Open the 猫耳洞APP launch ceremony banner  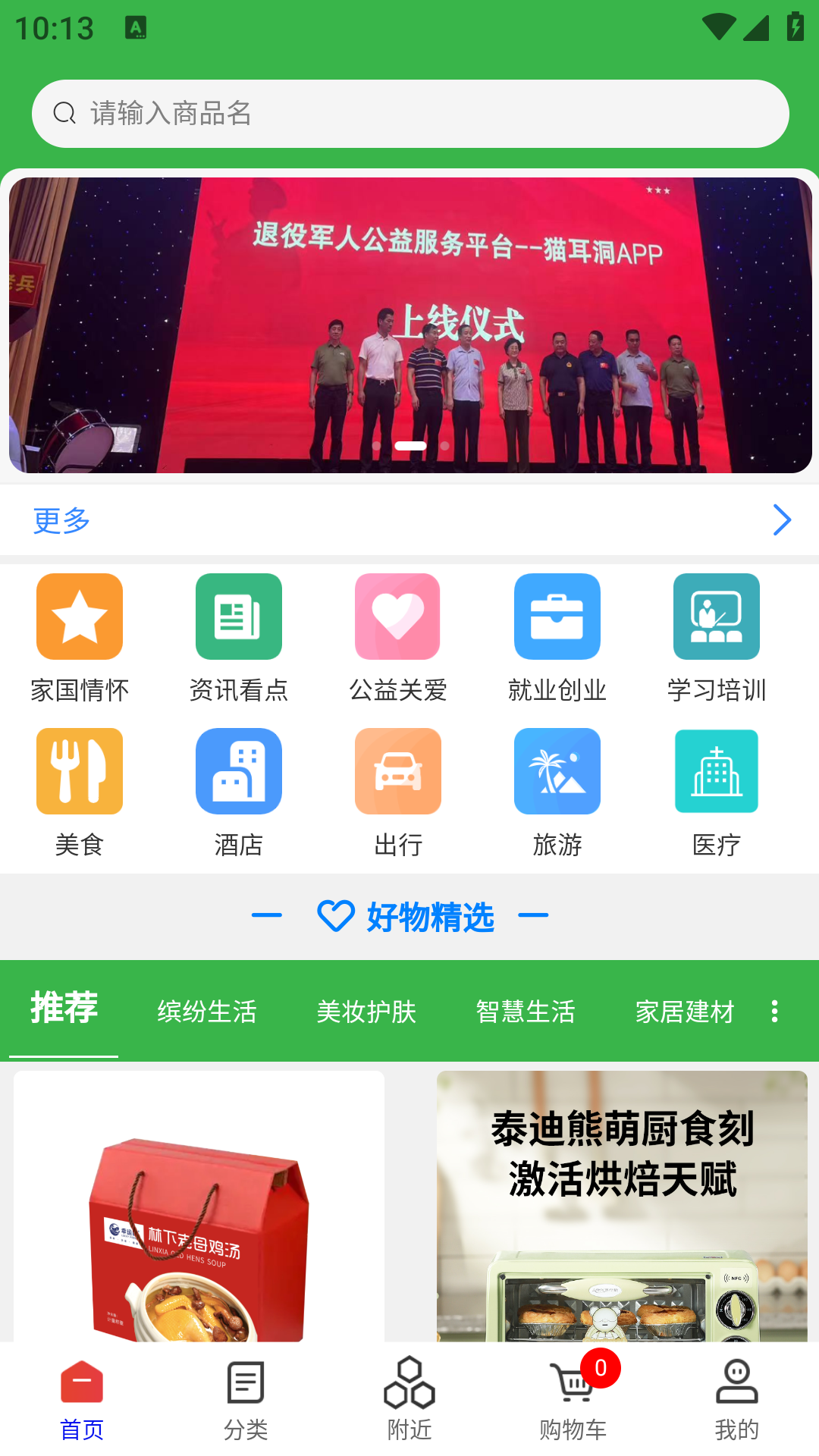point(409,325)
